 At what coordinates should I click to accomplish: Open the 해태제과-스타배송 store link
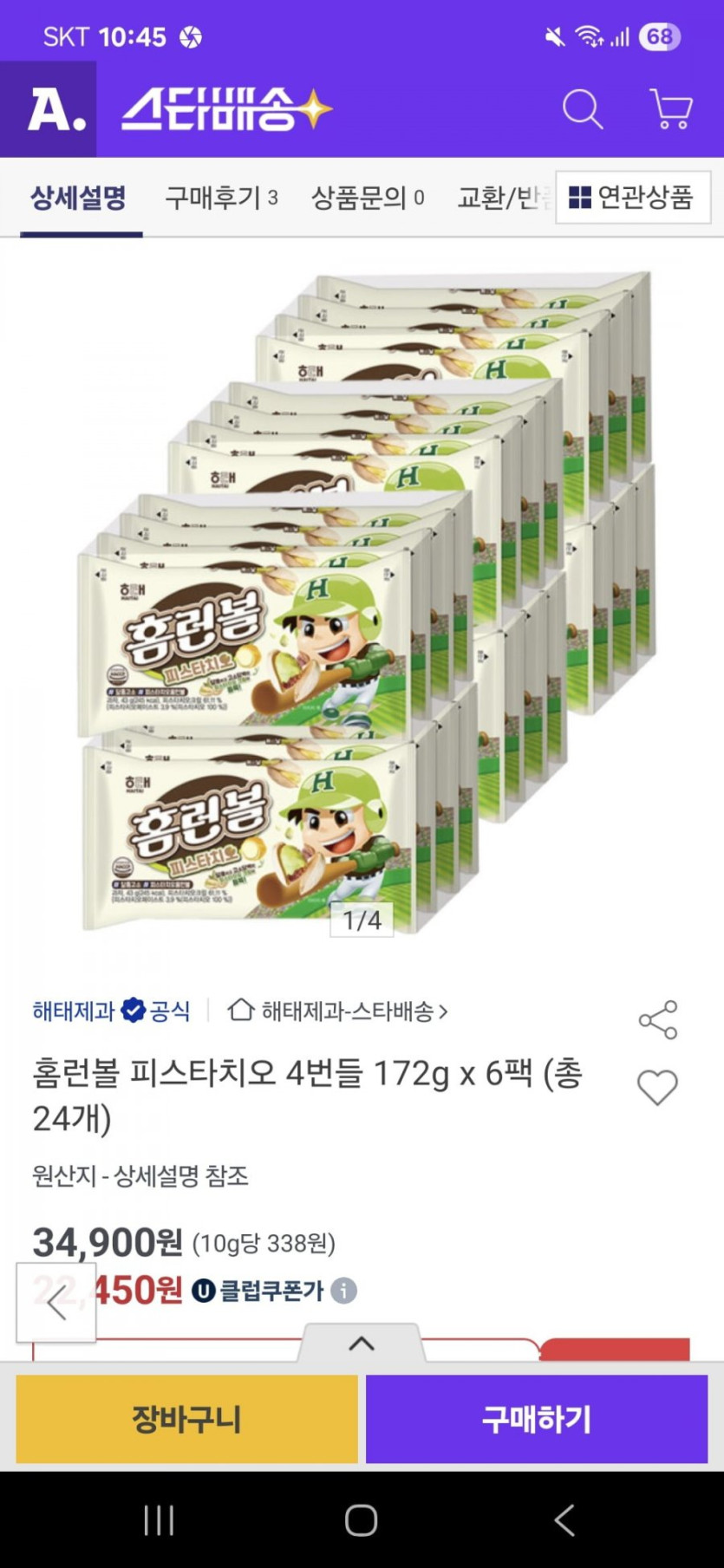[x=338, y=1011]
